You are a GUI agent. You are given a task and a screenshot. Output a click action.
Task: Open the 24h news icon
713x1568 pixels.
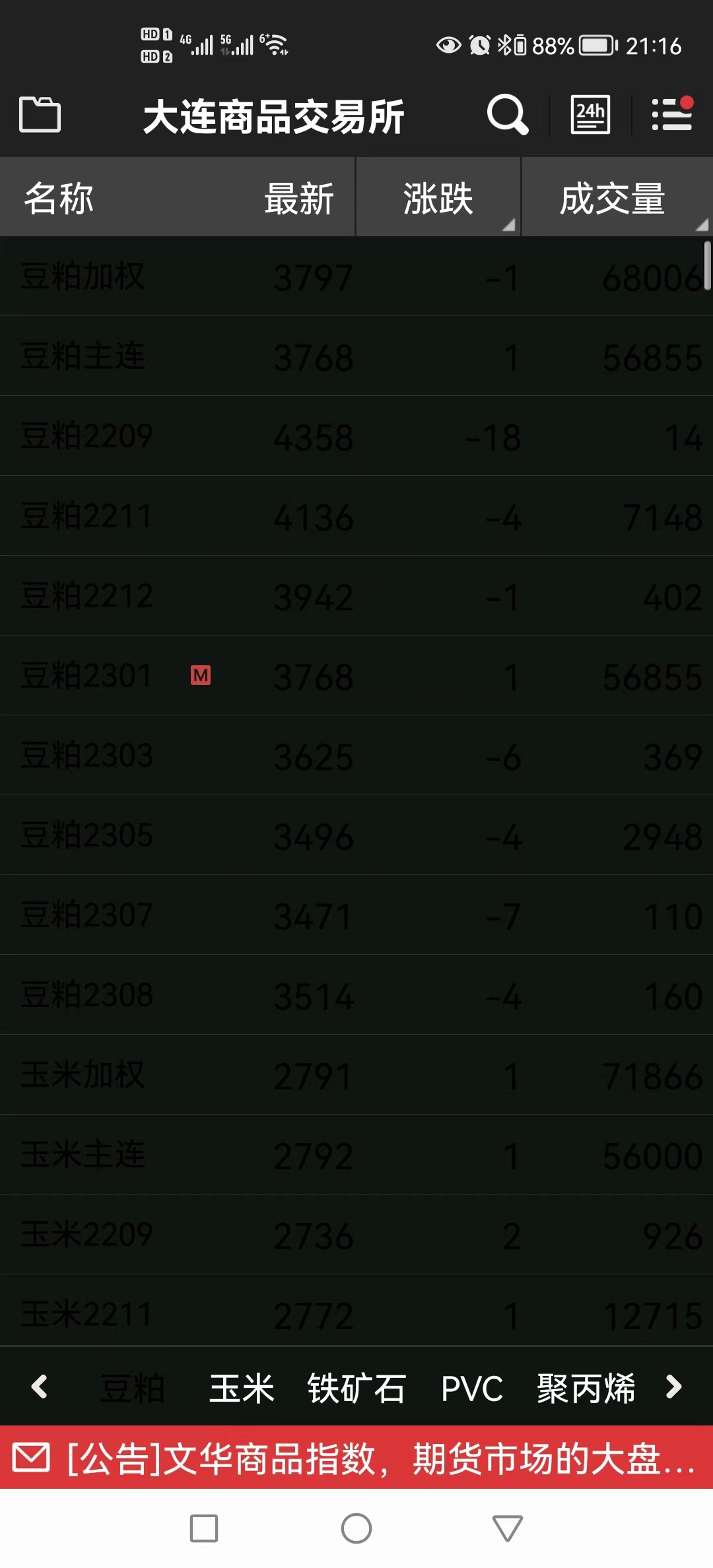click(590, 115)
